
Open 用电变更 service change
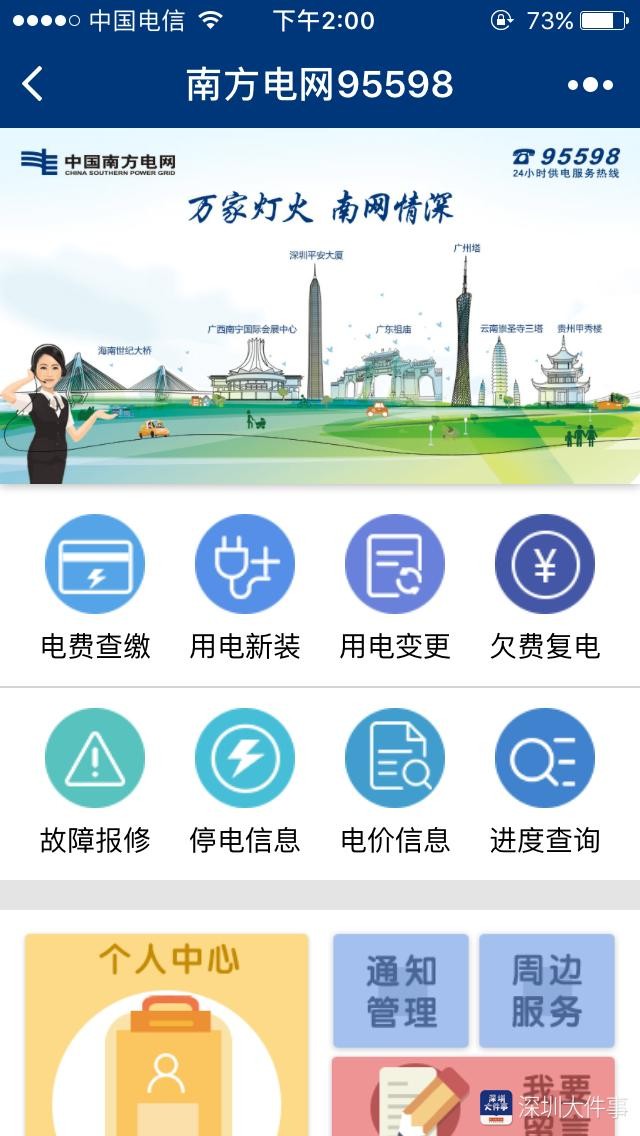(395, 588)
